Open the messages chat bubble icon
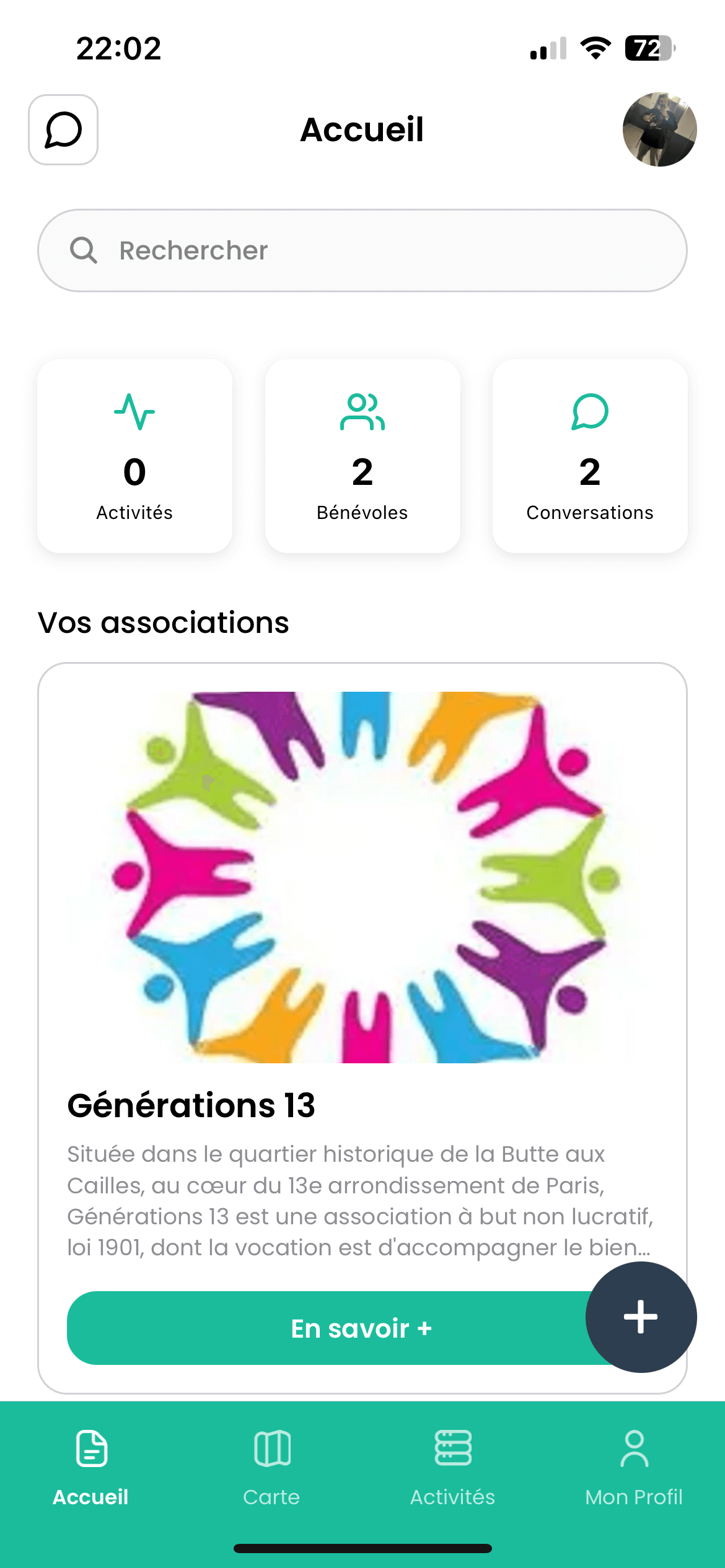The height and width of the screenshot is (1568, 725). tap(63, 130)
